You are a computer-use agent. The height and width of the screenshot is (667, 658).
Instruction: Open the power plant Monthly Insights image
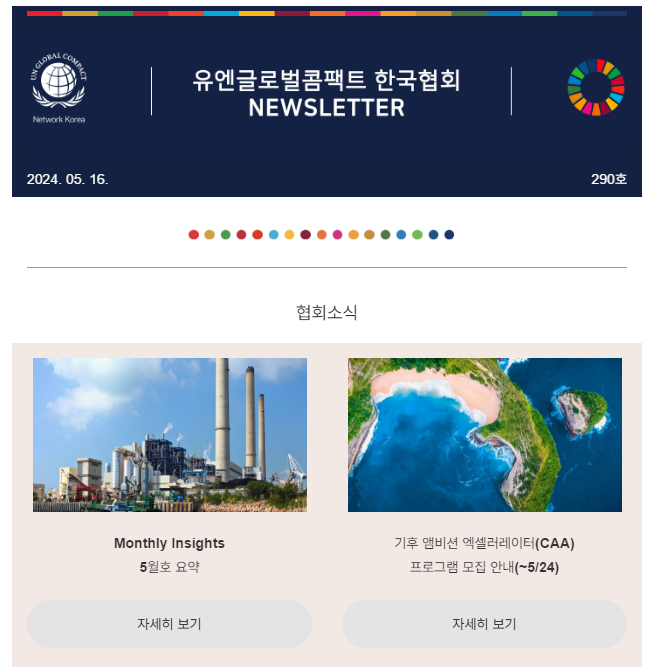(170, 435)
